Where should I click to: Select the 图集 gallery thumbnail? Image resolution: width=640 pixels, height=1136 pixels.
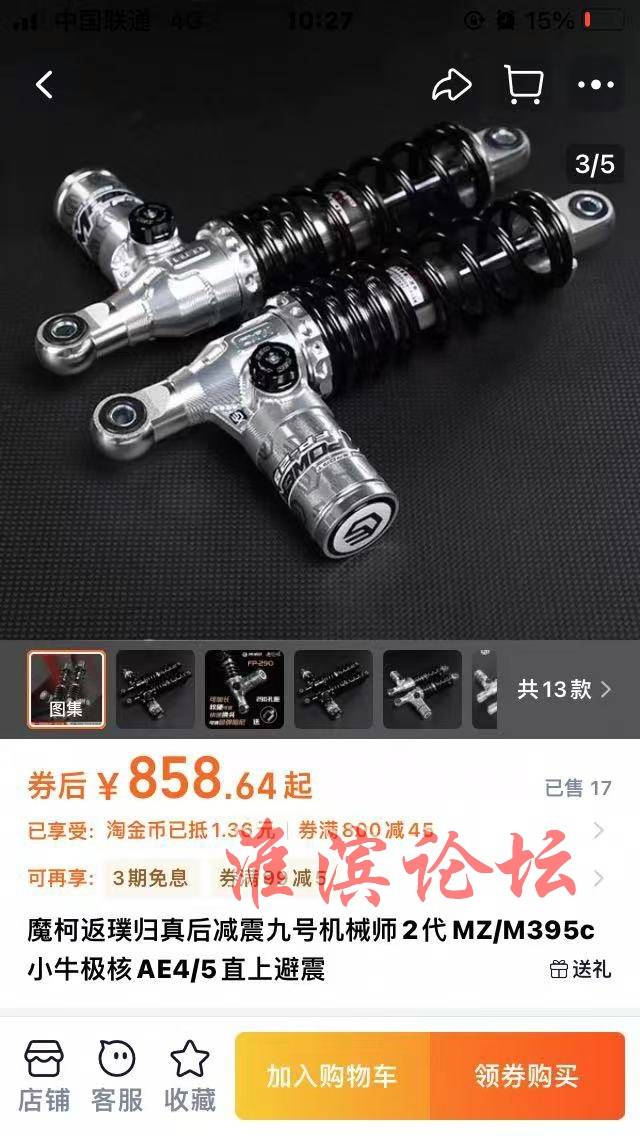(x=67, y=689)
